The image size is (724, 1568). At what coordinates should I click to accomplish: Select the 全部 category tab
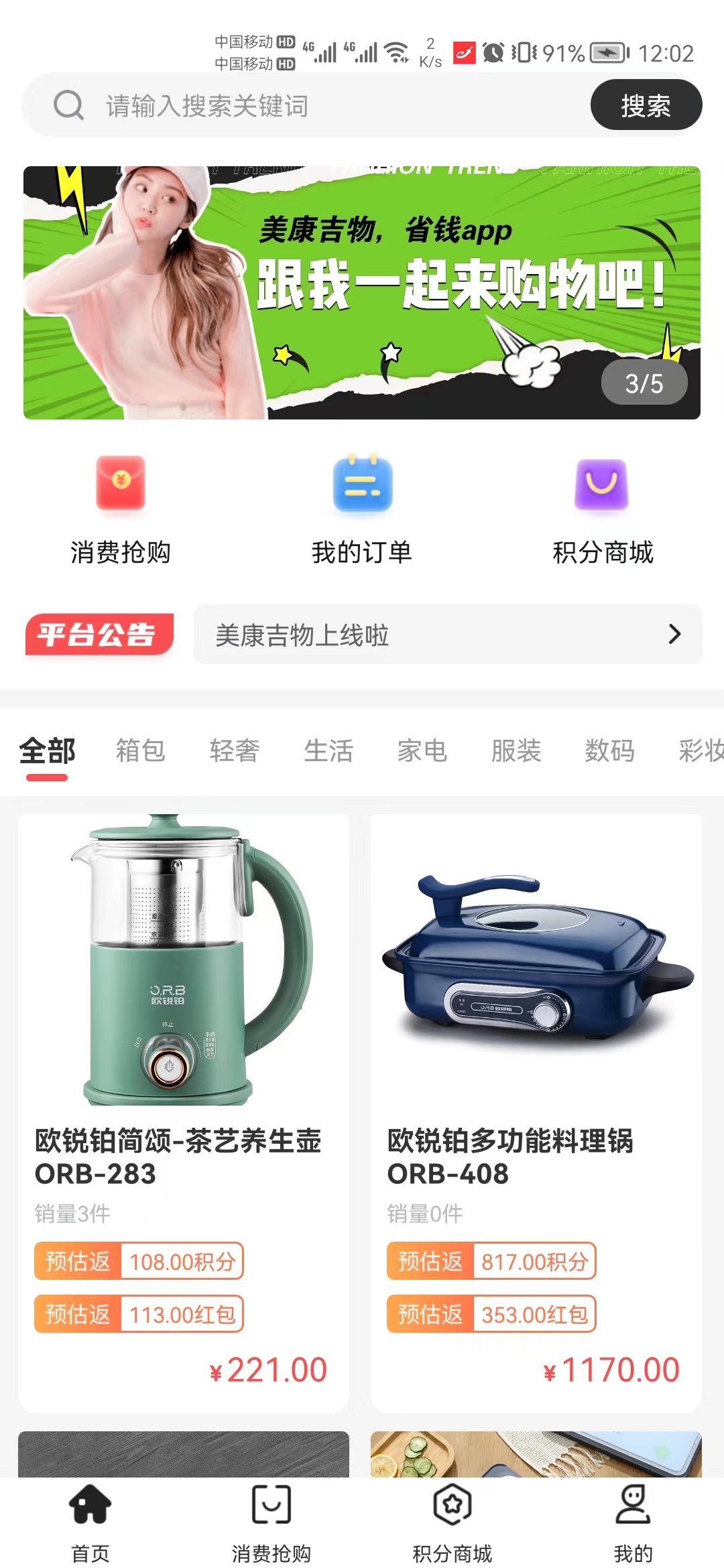click(x=47, y=751)
